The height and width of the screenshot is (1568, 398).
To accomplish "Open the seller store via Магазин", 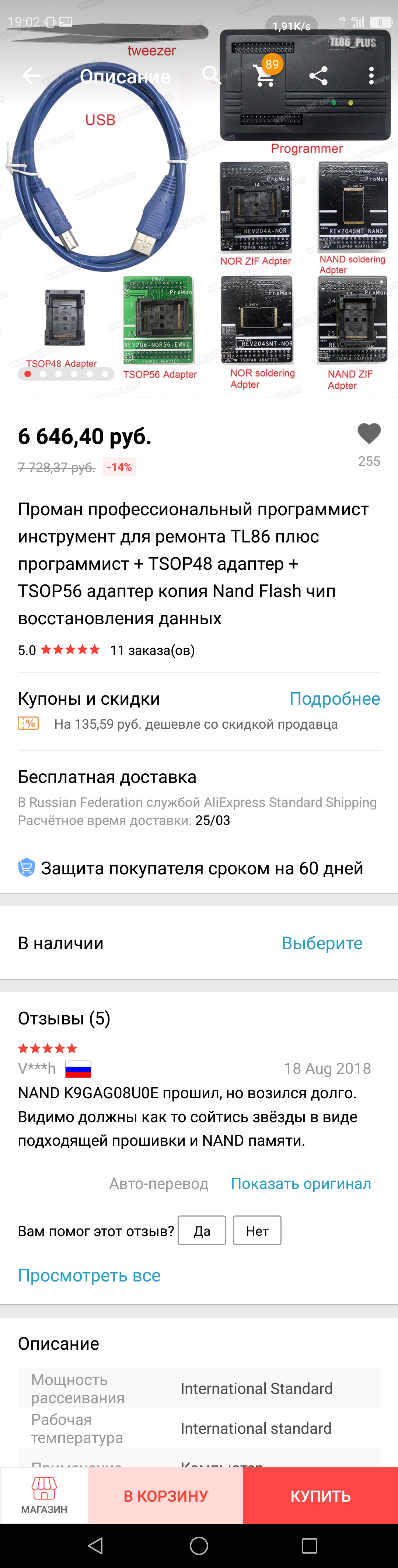I will 44,1496.
